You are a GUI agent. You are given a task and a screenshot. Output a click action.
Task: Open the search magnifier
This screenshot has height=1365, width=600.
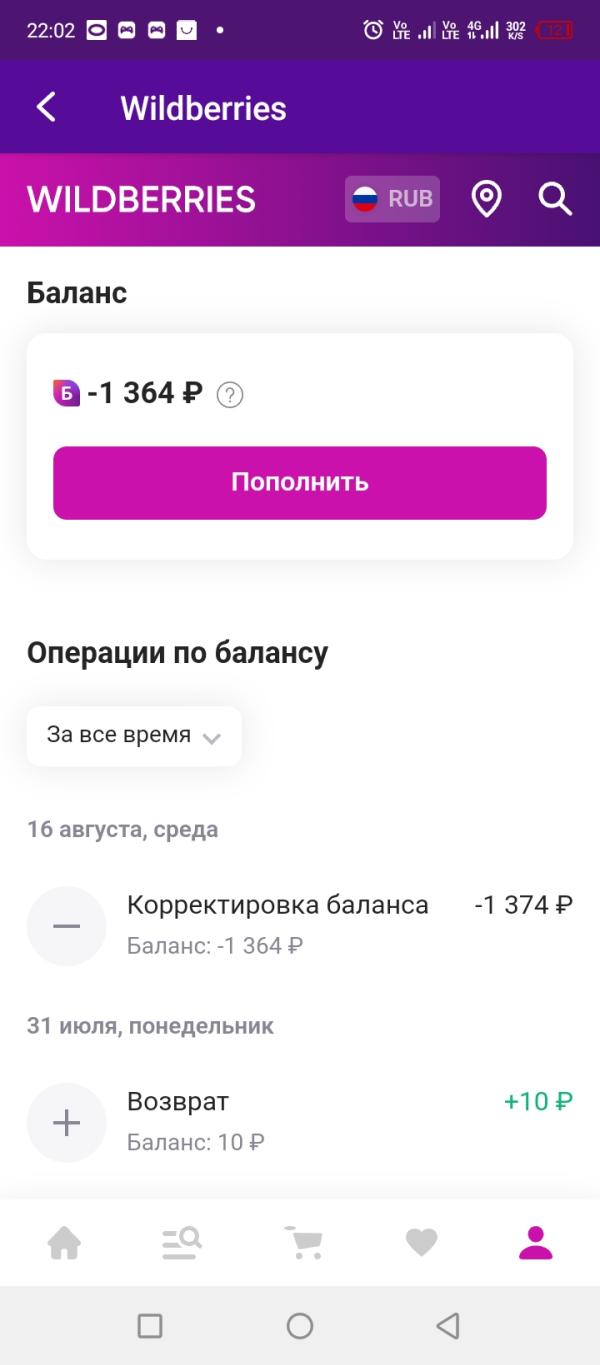[x=555, y=199]
